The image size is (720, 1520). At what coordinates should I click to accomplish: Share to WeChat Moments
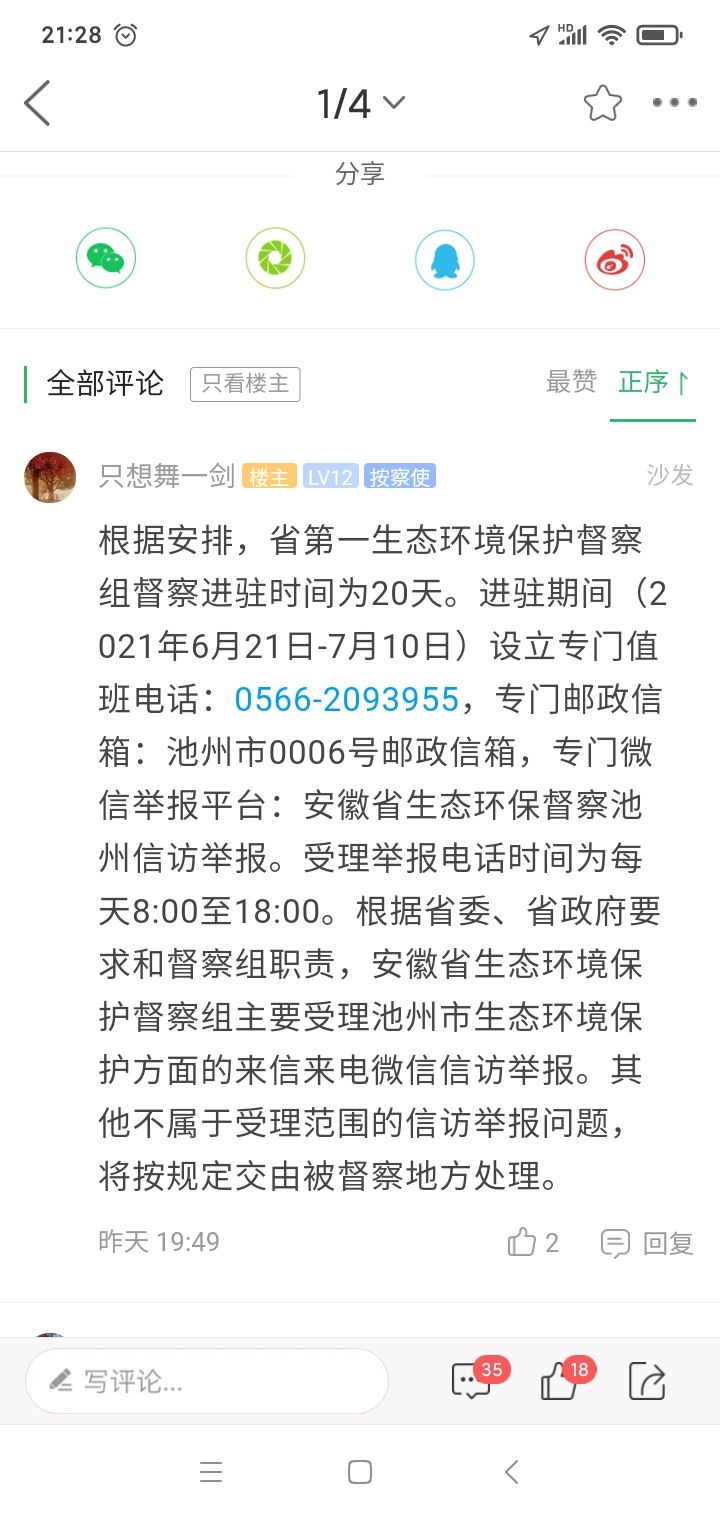(x=275, y=260)
